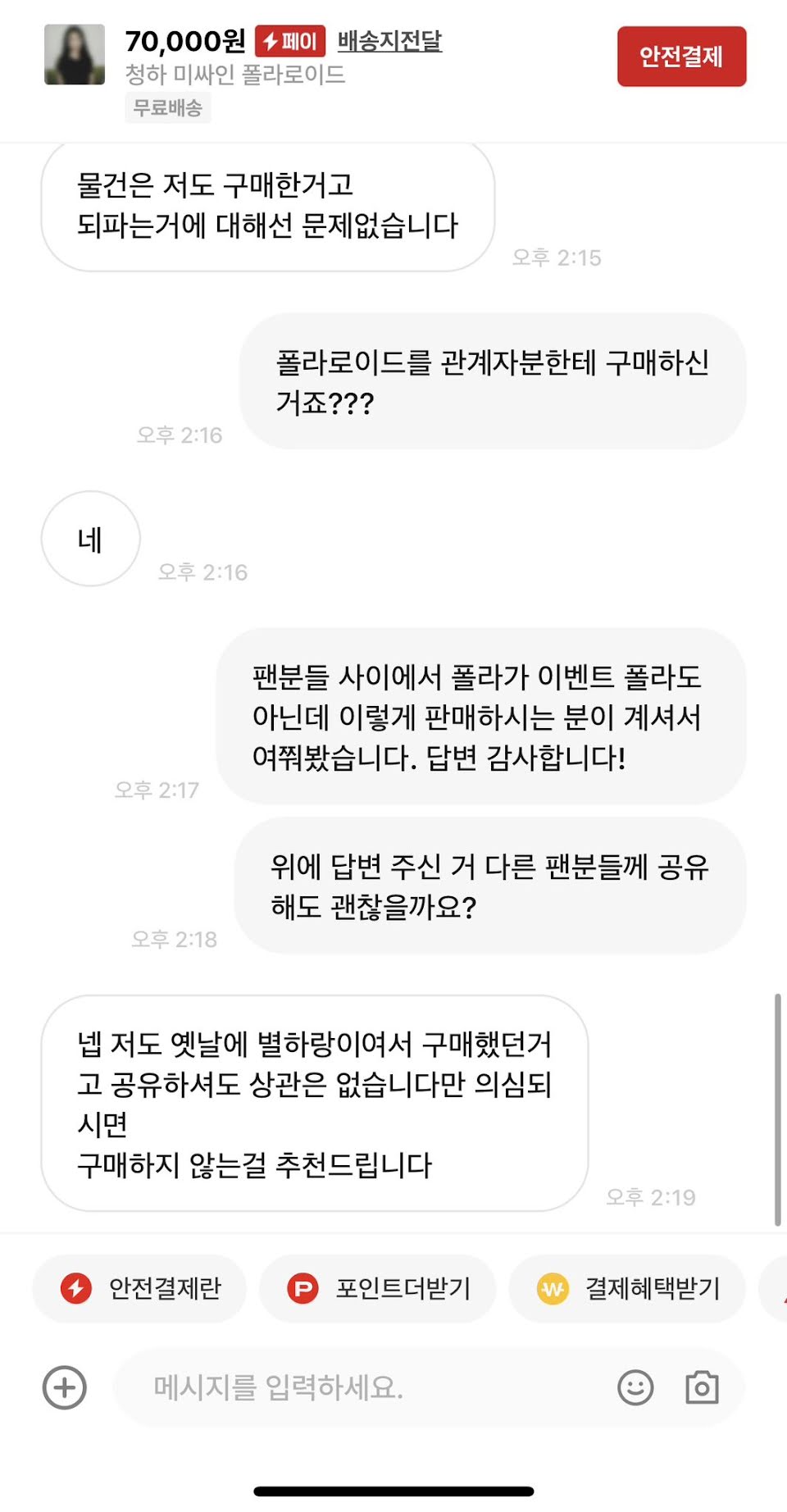This screenshot has width=787, height=1512.
Task: Open the 배송지전달 link
Action: (x=389, y=41)
